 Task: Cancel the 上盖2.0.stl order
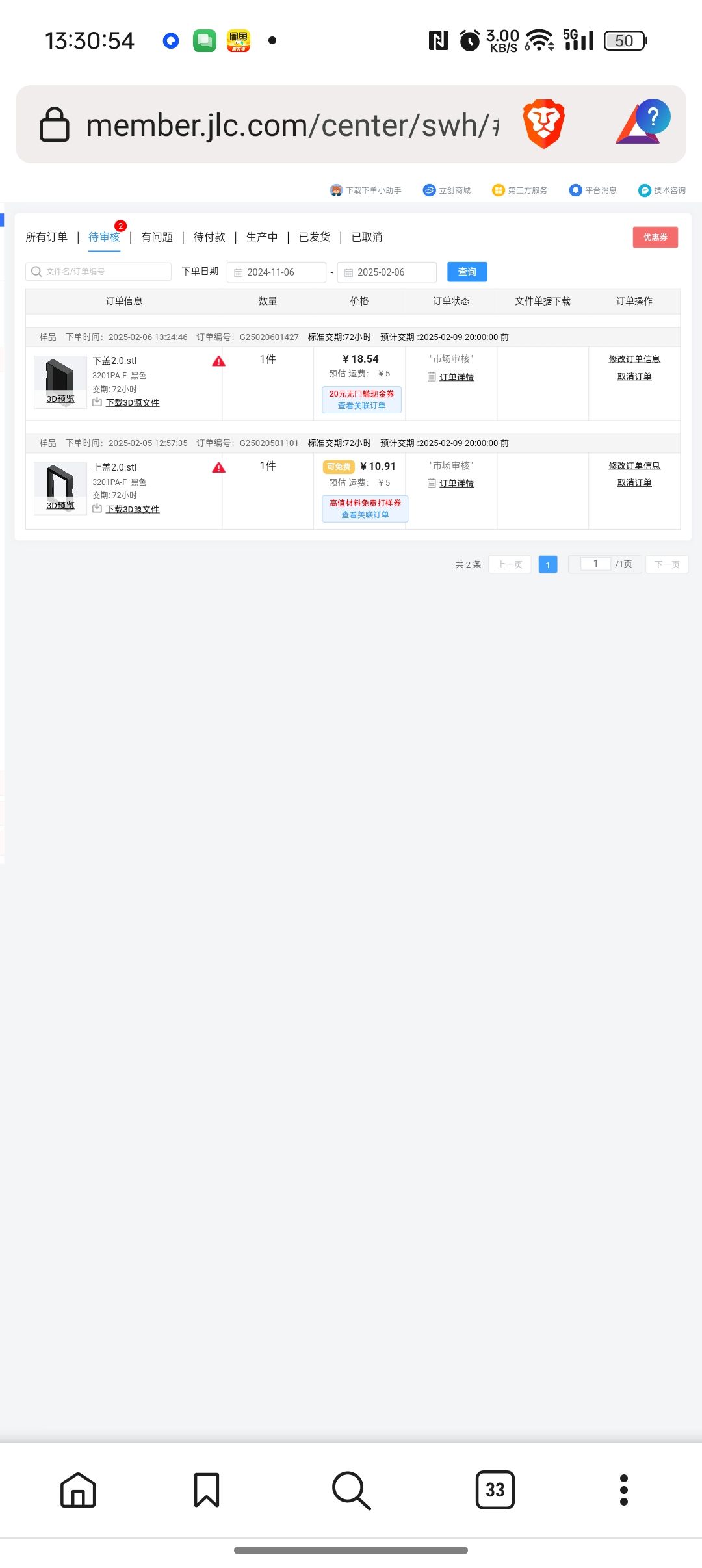(634, 483)
